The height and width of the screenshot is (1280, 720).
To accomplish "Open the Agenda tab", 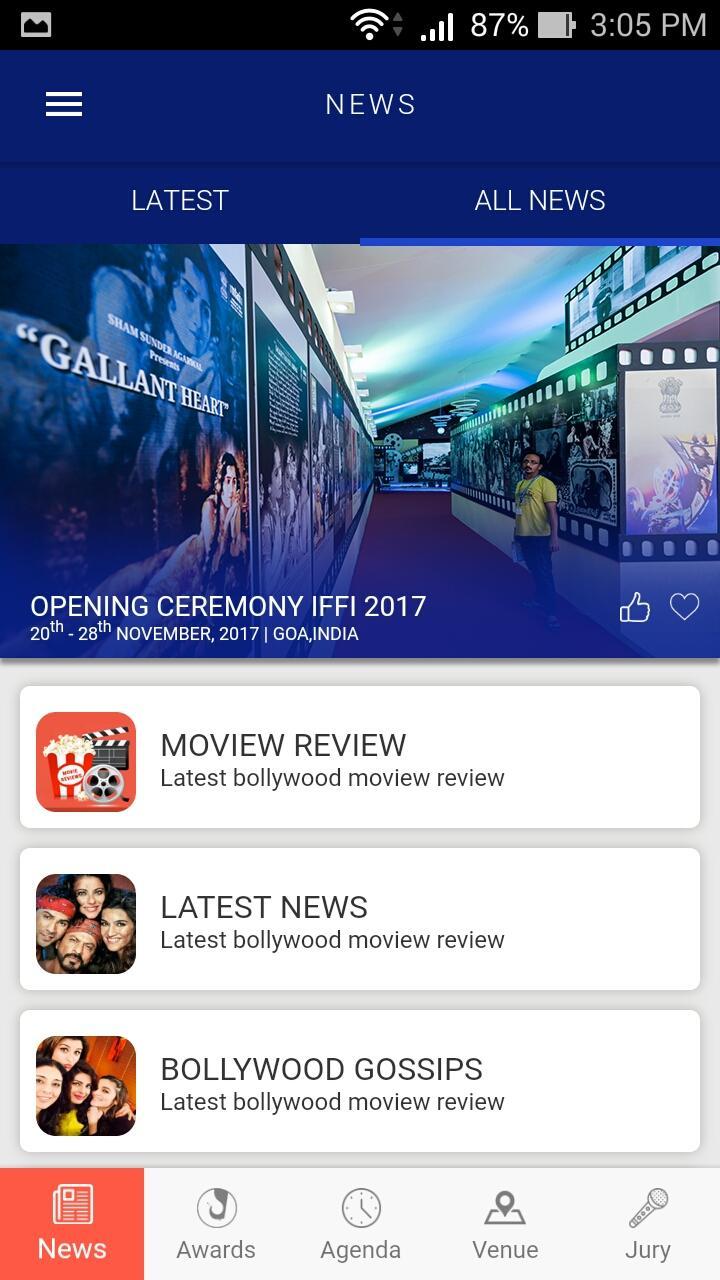I will click(x=360, y=1224).
